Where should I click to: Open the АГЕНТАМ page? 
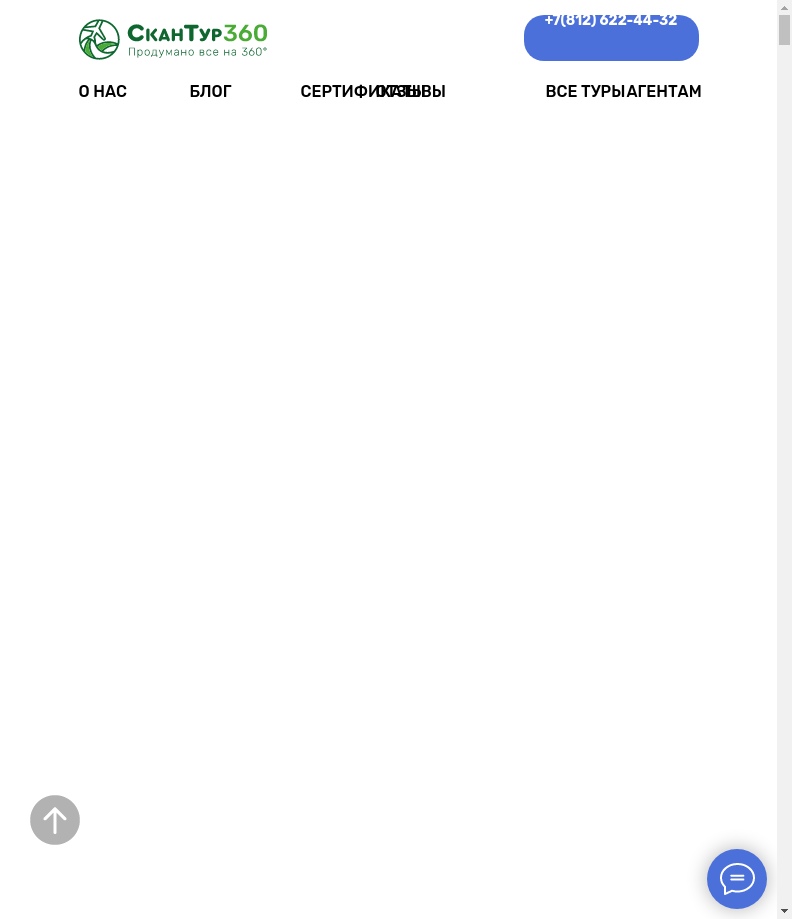(x=666, y=92)
